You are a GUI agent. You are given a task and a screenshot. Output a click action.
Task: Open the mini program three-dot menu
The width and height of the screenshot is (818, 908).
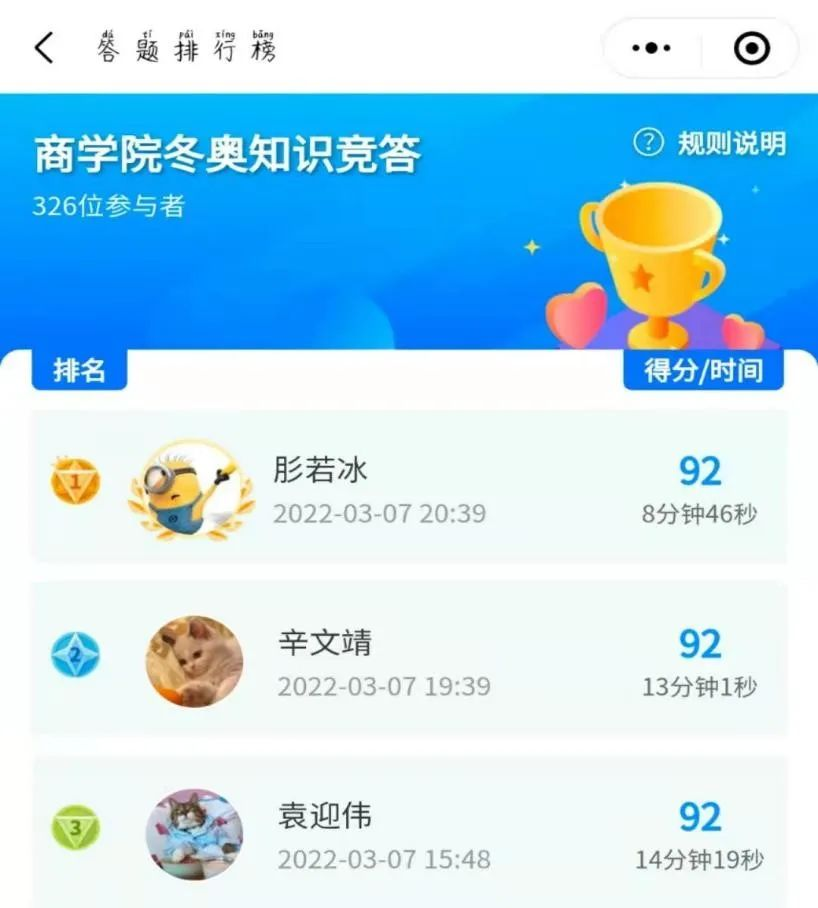pos(652,48)
